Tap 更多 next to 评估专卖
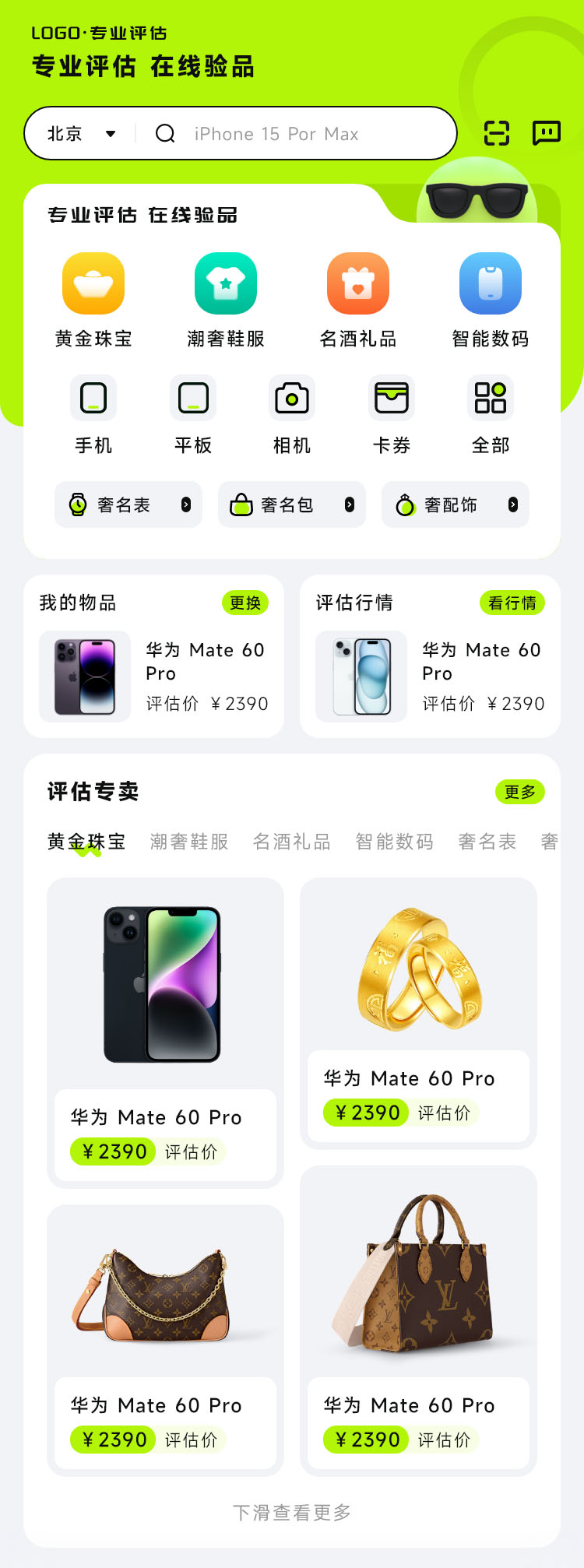Viewport: 584px width, 1568px height. click(x=519, y=792)
